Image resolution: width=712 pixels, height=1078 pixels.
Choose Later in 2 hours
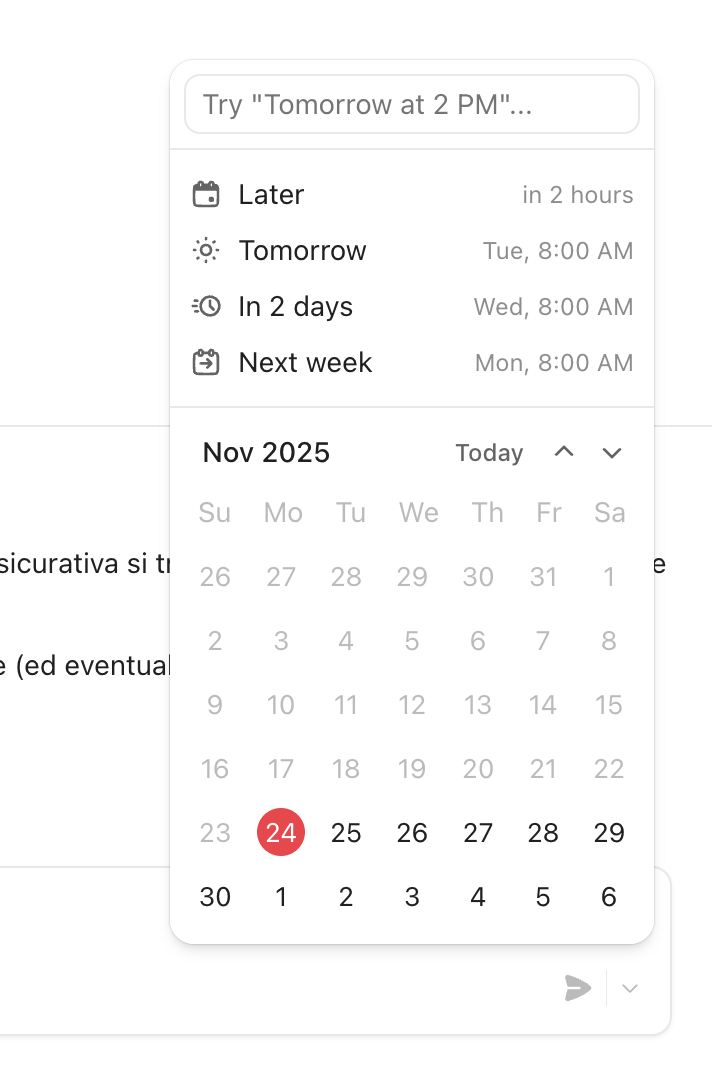[x=411, y=195]
